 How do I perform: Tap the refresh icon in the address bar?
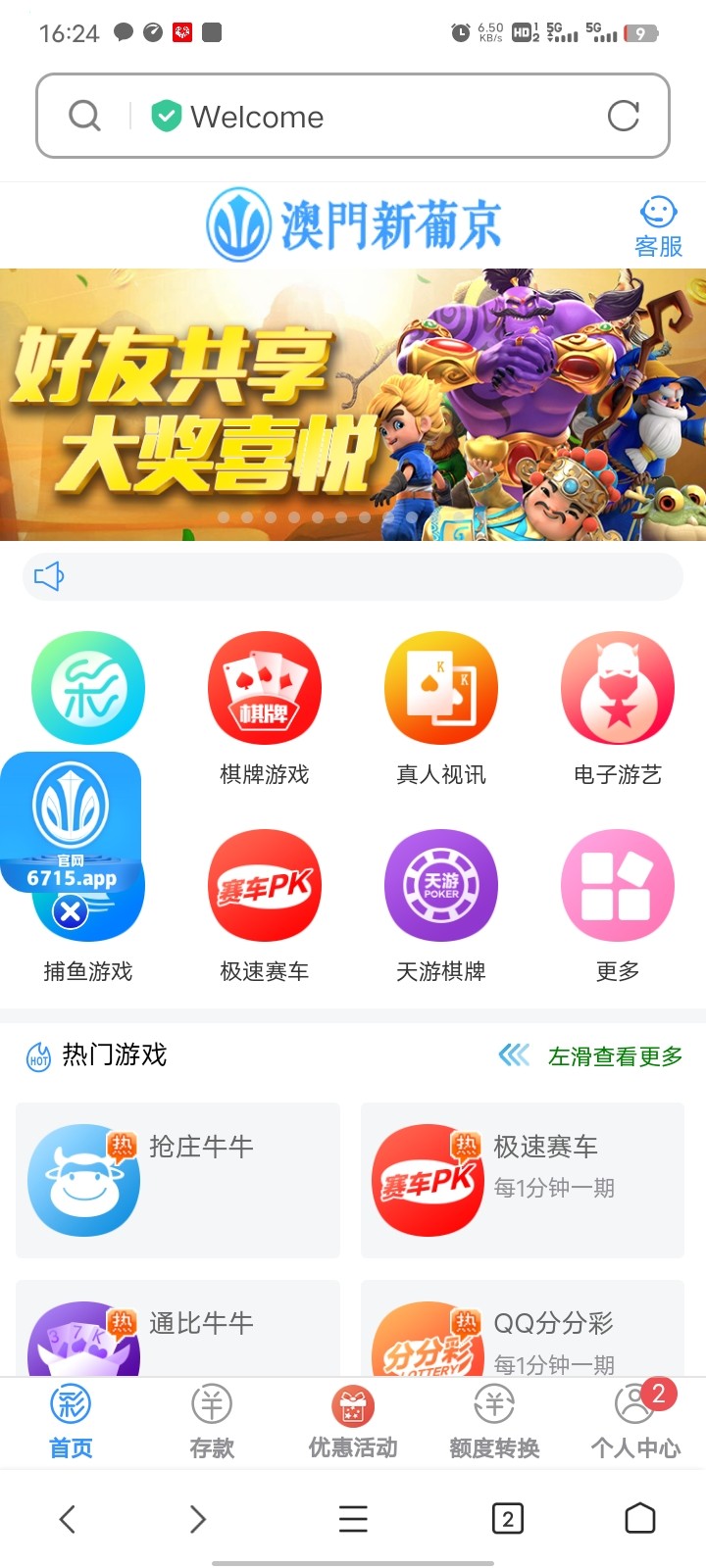tap(625, 116)
